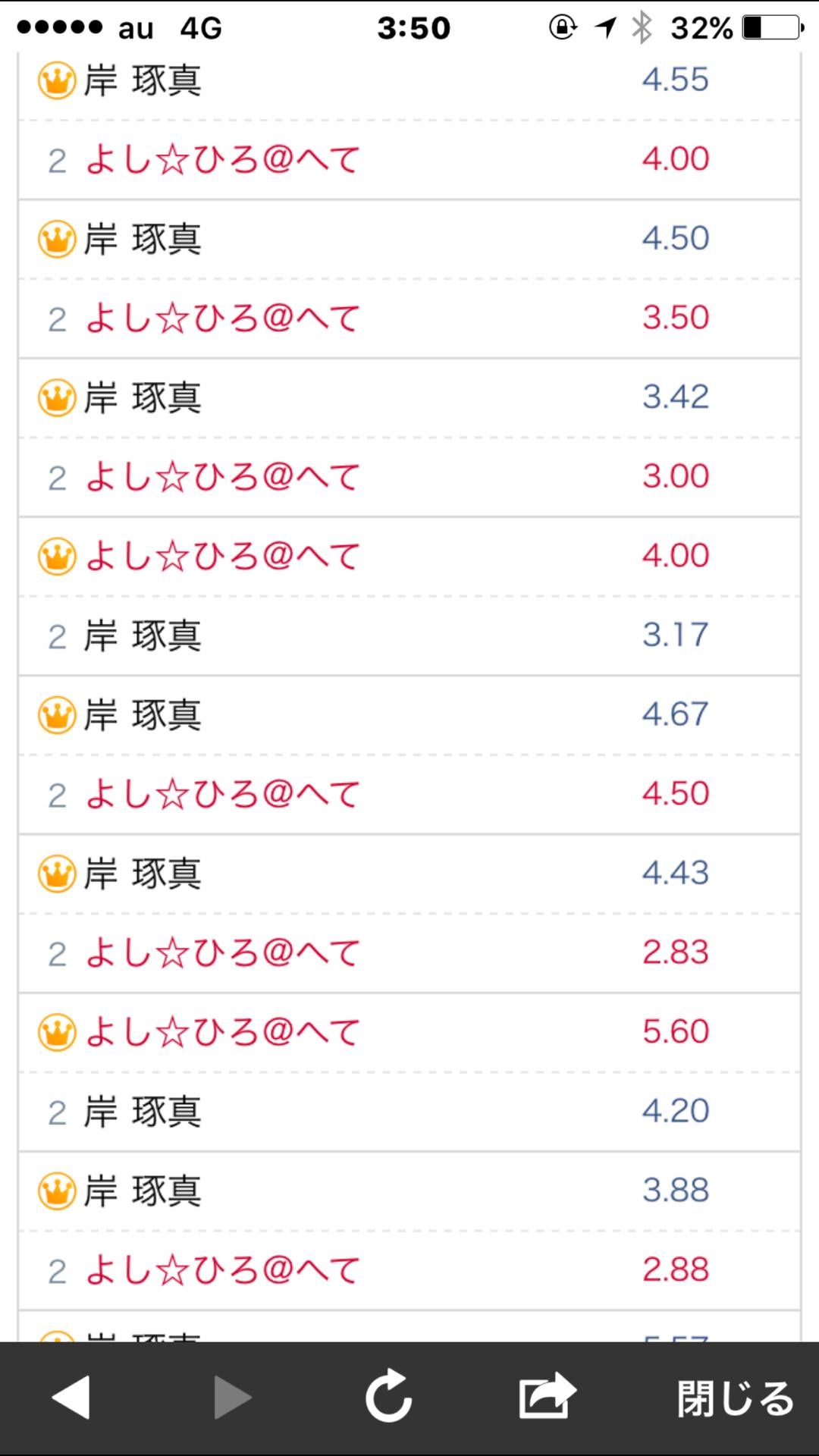Tap the Bluetooth icon in the status bar

click(641, 29)
